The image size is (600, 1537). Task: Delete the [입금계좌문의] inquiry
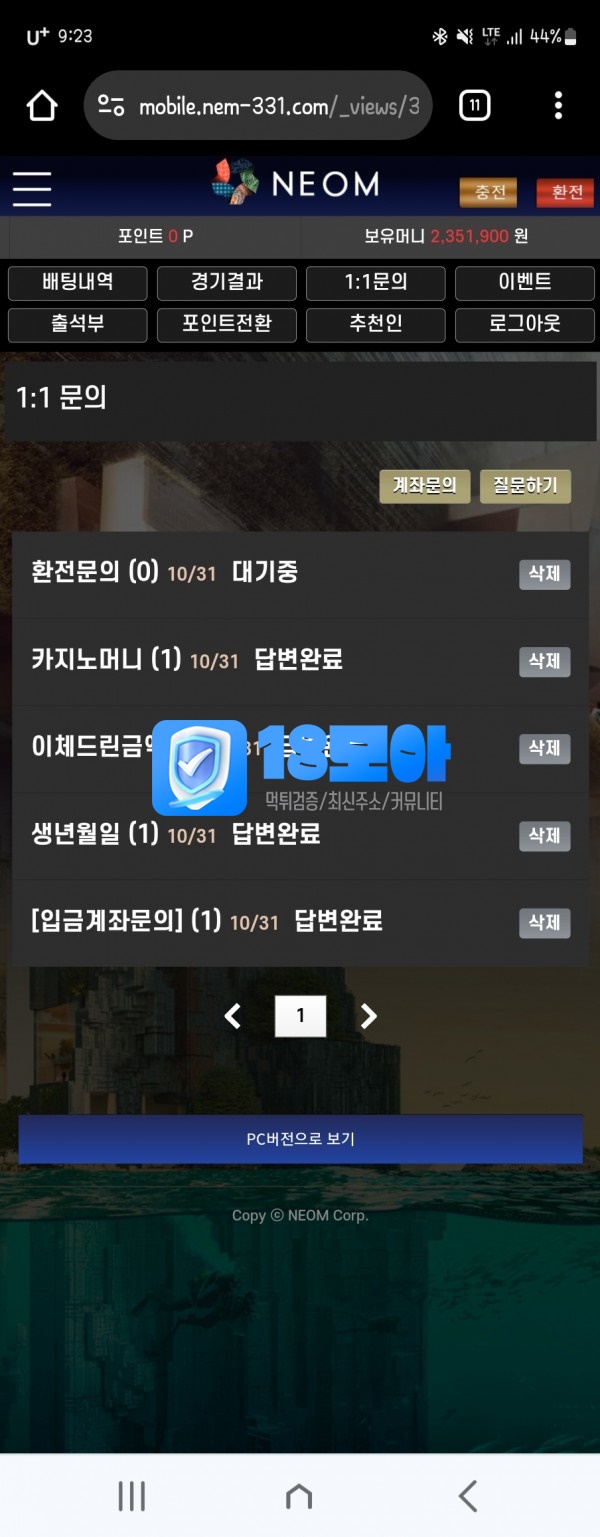tap(544, 922)
